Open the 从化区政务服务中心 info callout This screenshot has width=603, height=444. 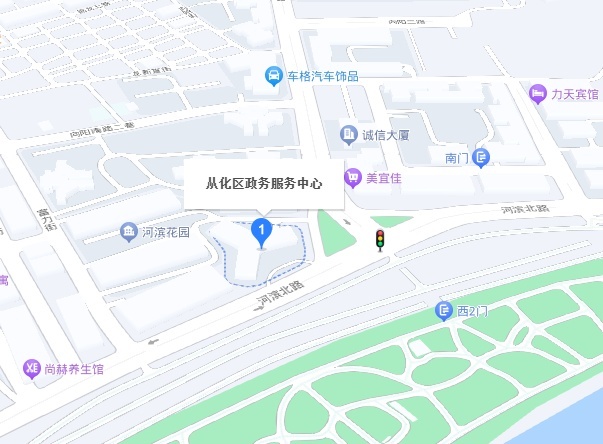pos(264,183)
